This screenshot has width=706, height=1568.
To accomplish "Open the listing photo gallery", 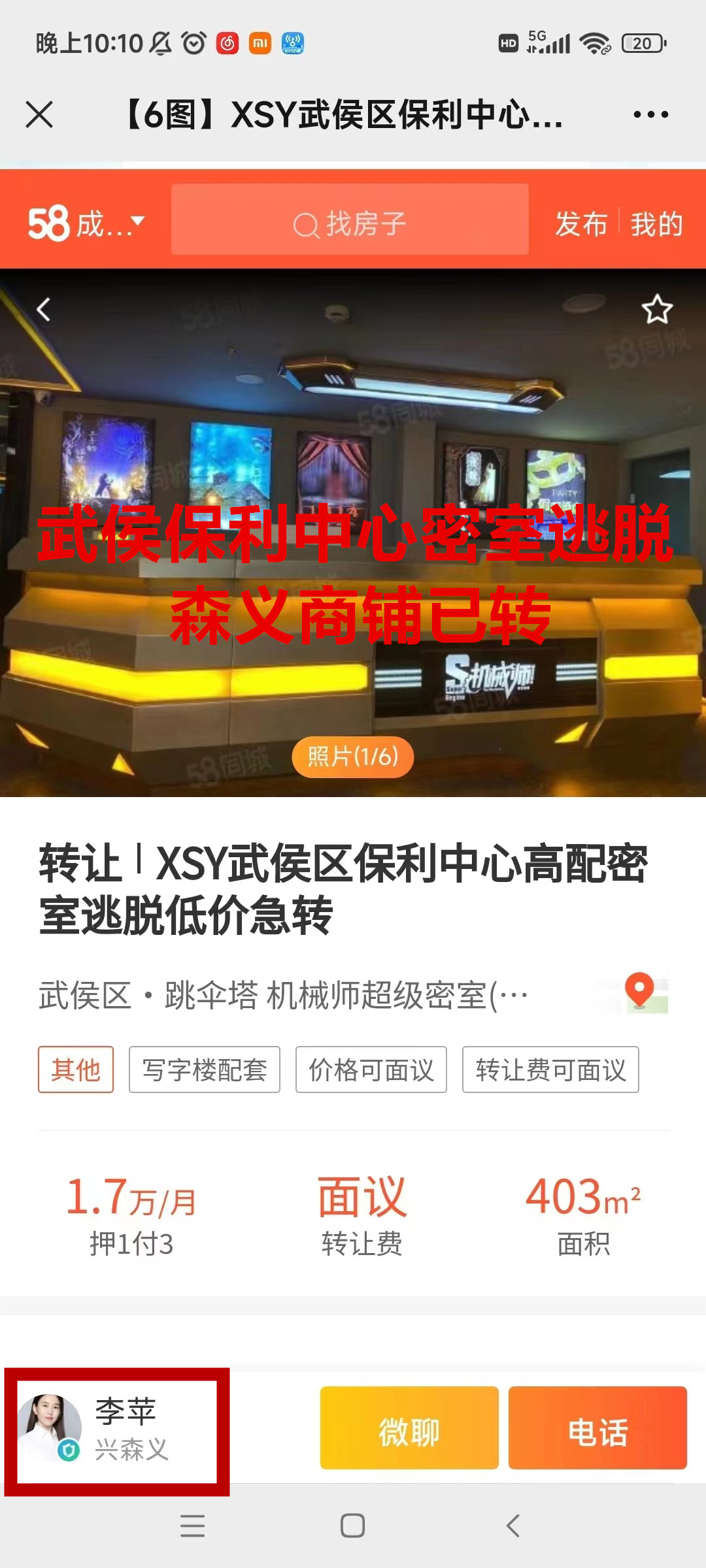I will pyautogui.click(x=352, y=757).
